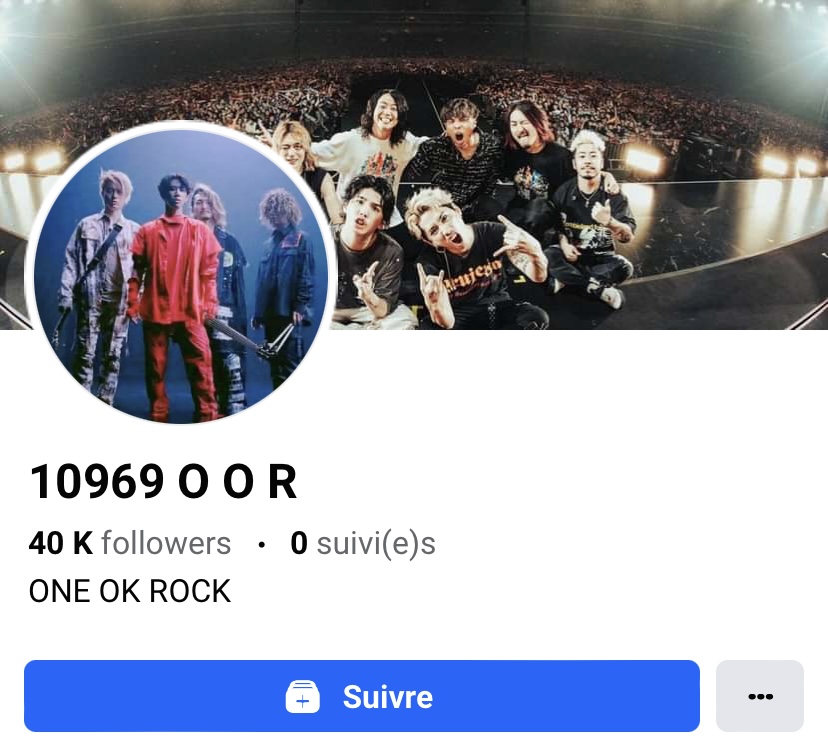This screenshot has width=828, height=751.
Task: Open the 40 K followers list
Action: click(130, 543)
